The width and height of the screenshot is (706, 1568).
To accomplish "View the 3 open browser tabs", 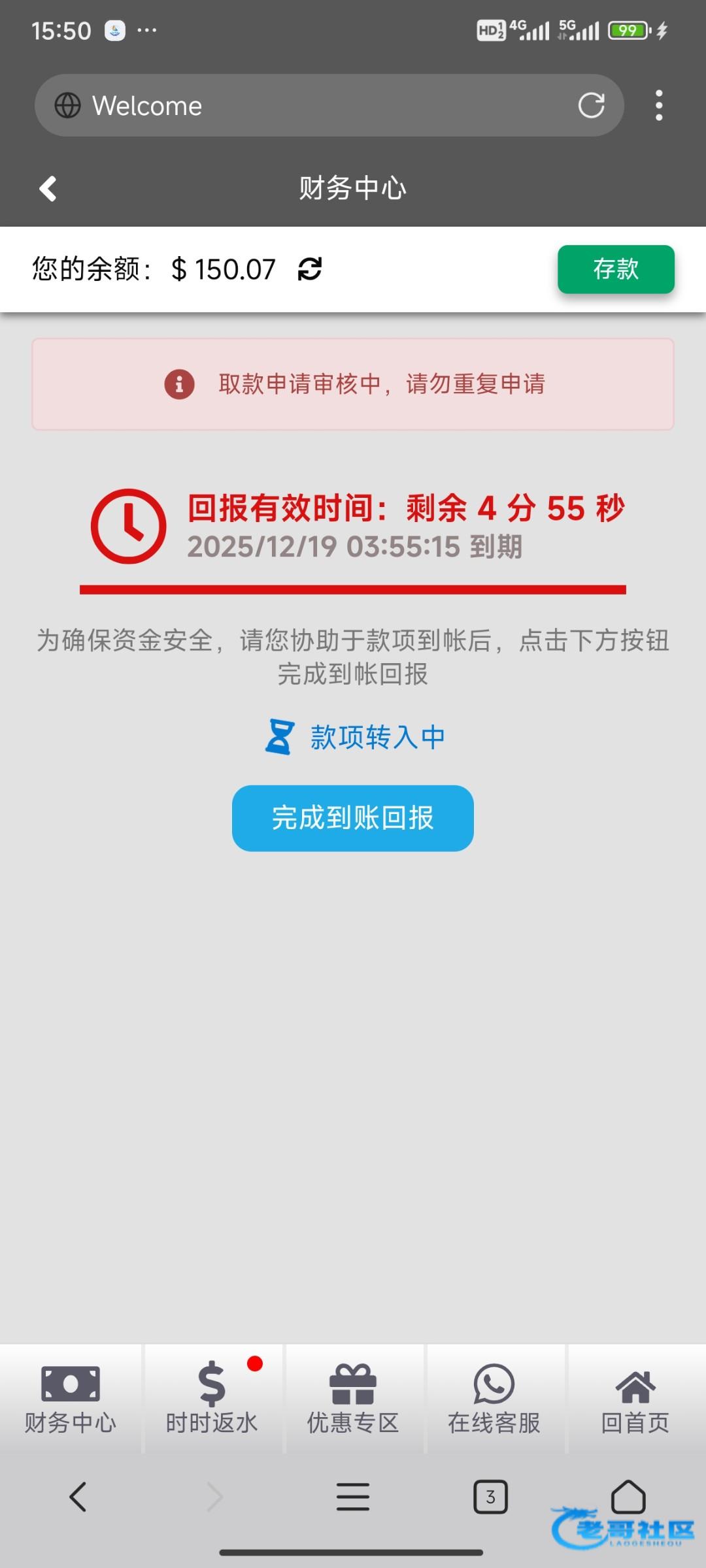I will (490, 1496).
